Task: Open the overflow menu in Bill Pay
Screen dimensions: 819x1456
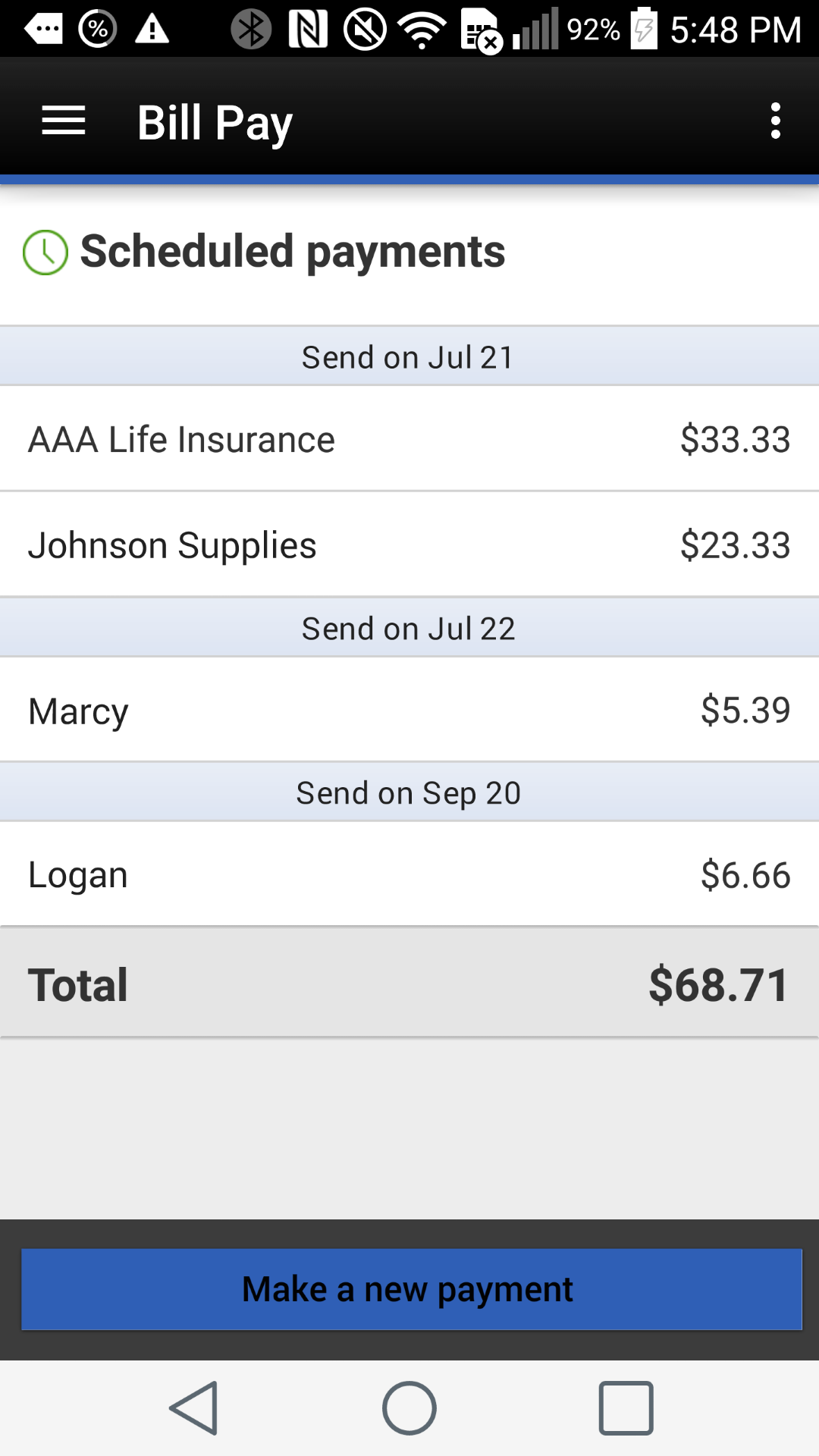Action: point(775,121)
